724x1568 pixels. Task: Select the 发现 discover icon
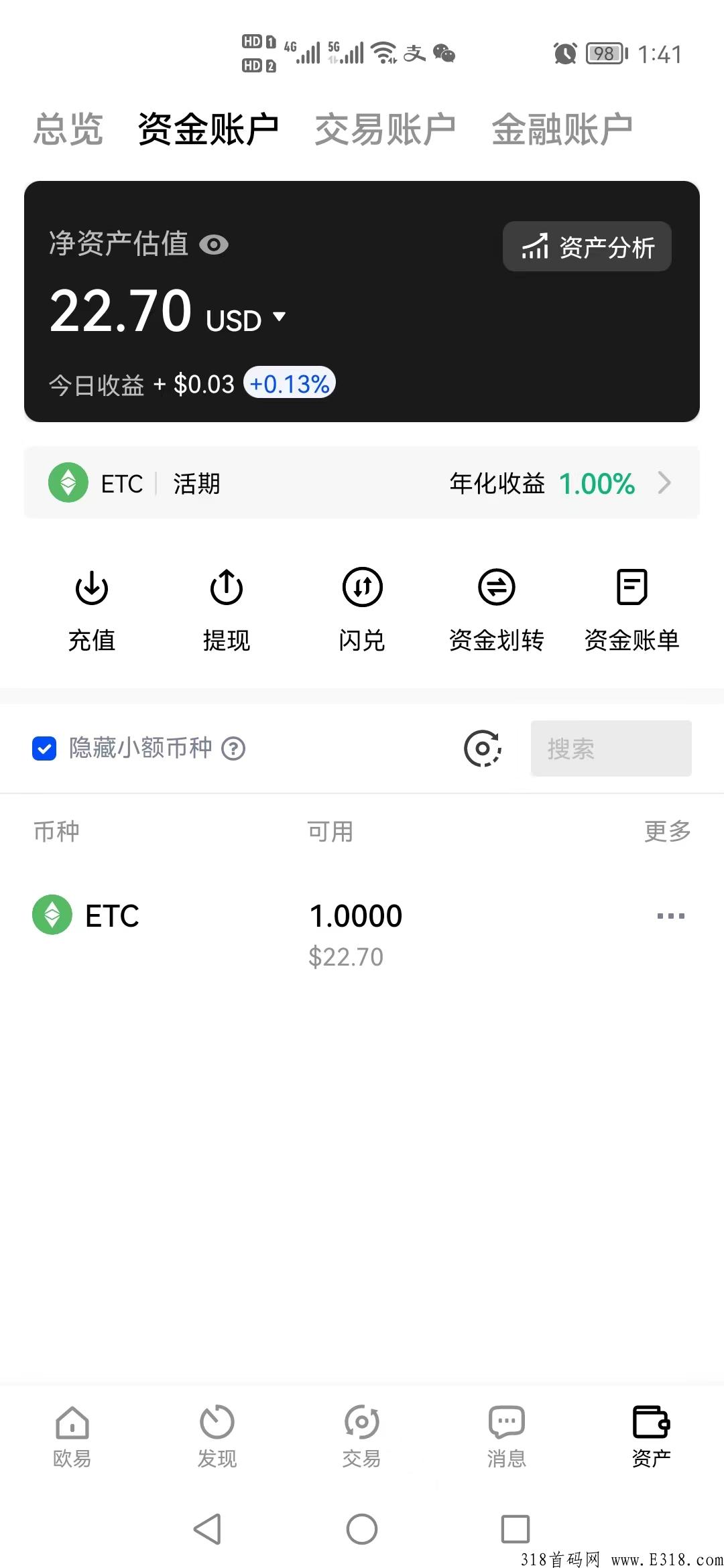coord(217,1431)
